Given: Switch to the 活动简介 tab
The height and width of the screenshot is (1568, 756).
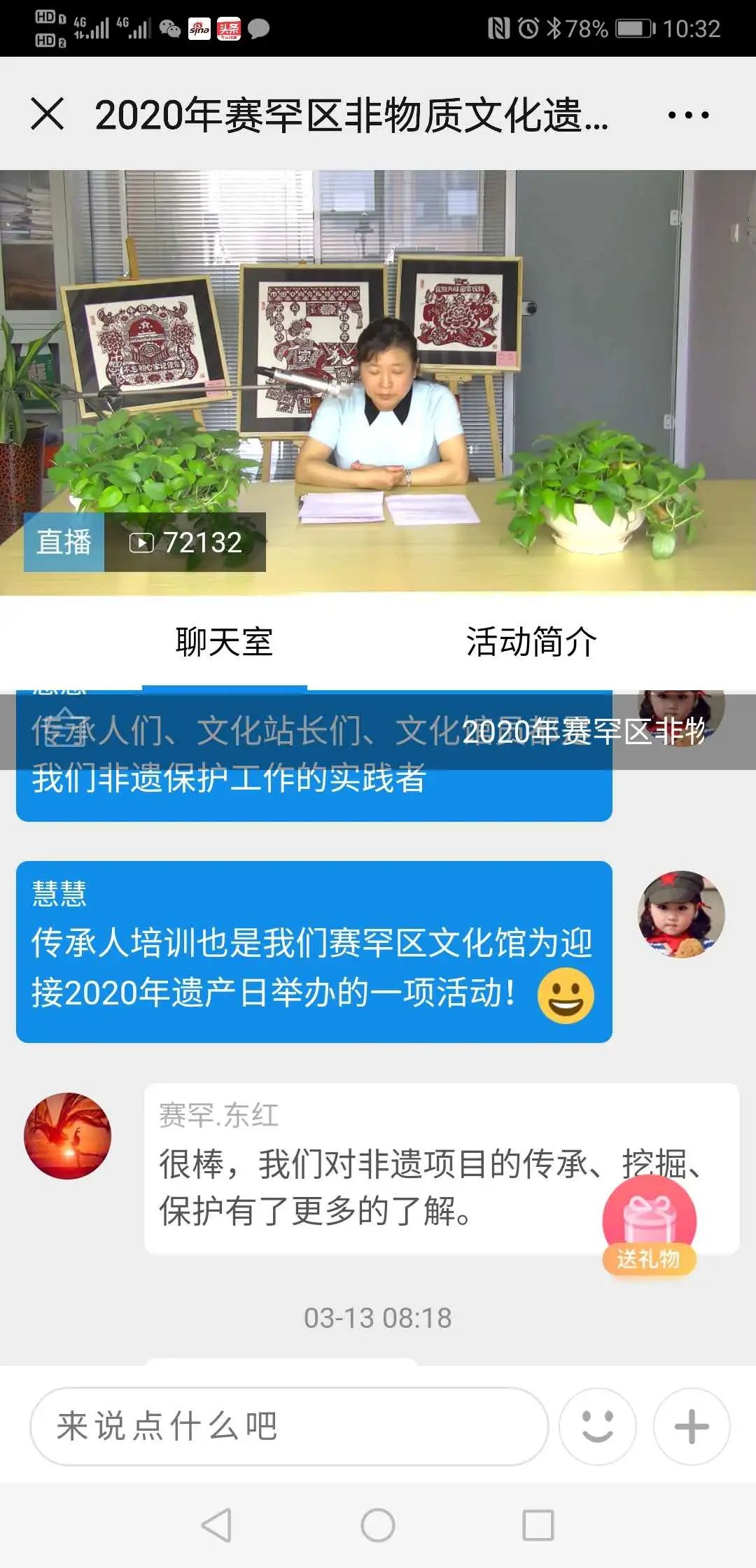Looking at the screenshot, I should point(531,642).
